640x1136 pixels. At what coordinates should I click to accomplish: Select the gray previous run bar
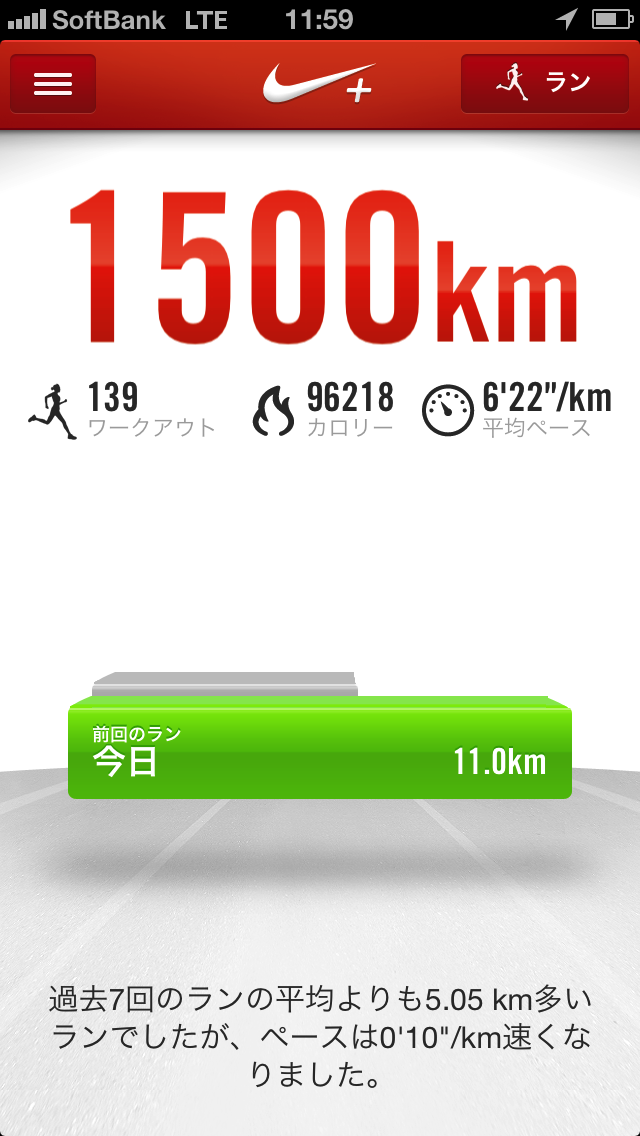225,684
